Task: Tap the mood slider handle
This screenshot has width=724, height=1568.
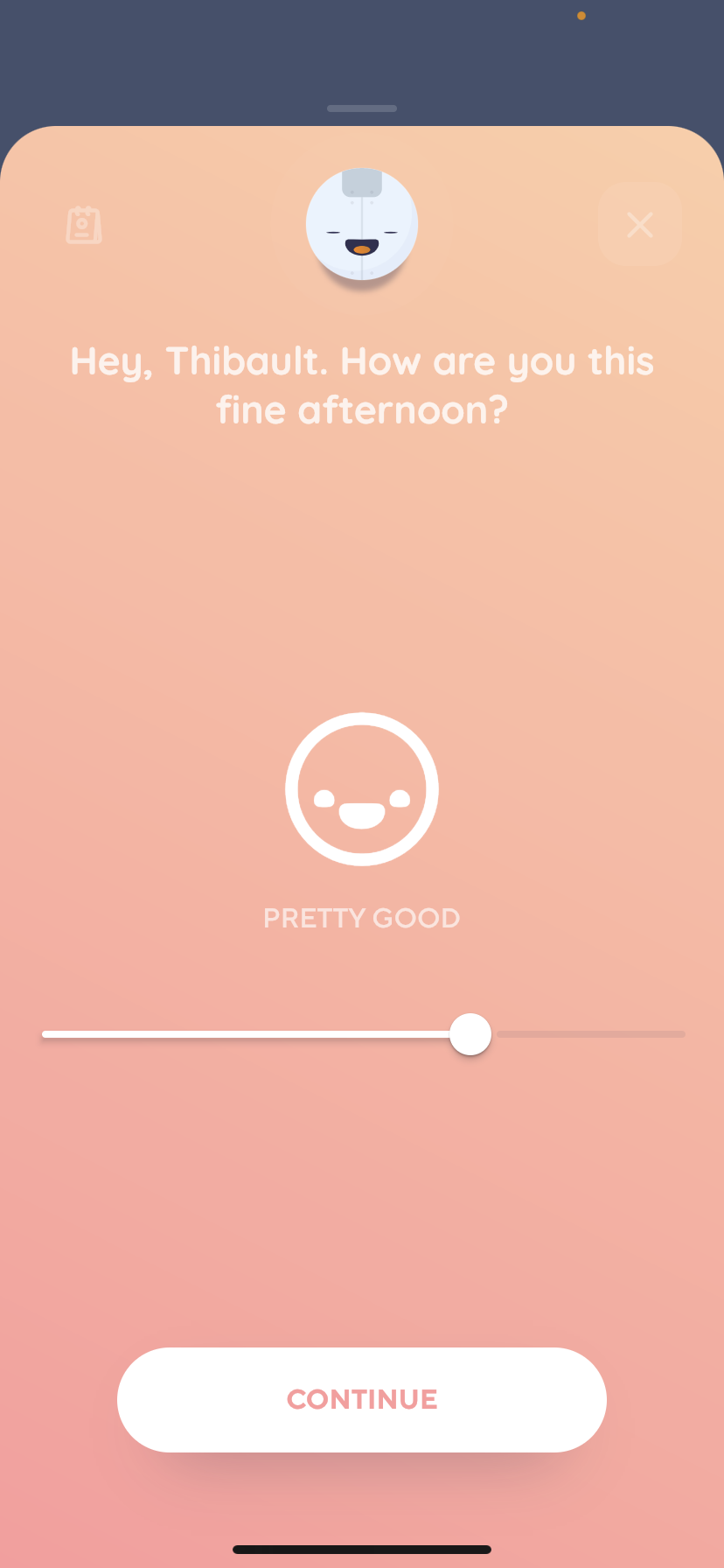Action: (x=470, y=1034)
